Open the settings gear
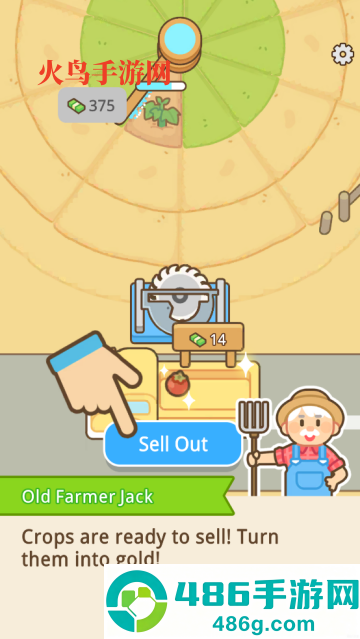The width and height of the screenshot is (360, 639). pyautogui.click(x=342, y=54)
